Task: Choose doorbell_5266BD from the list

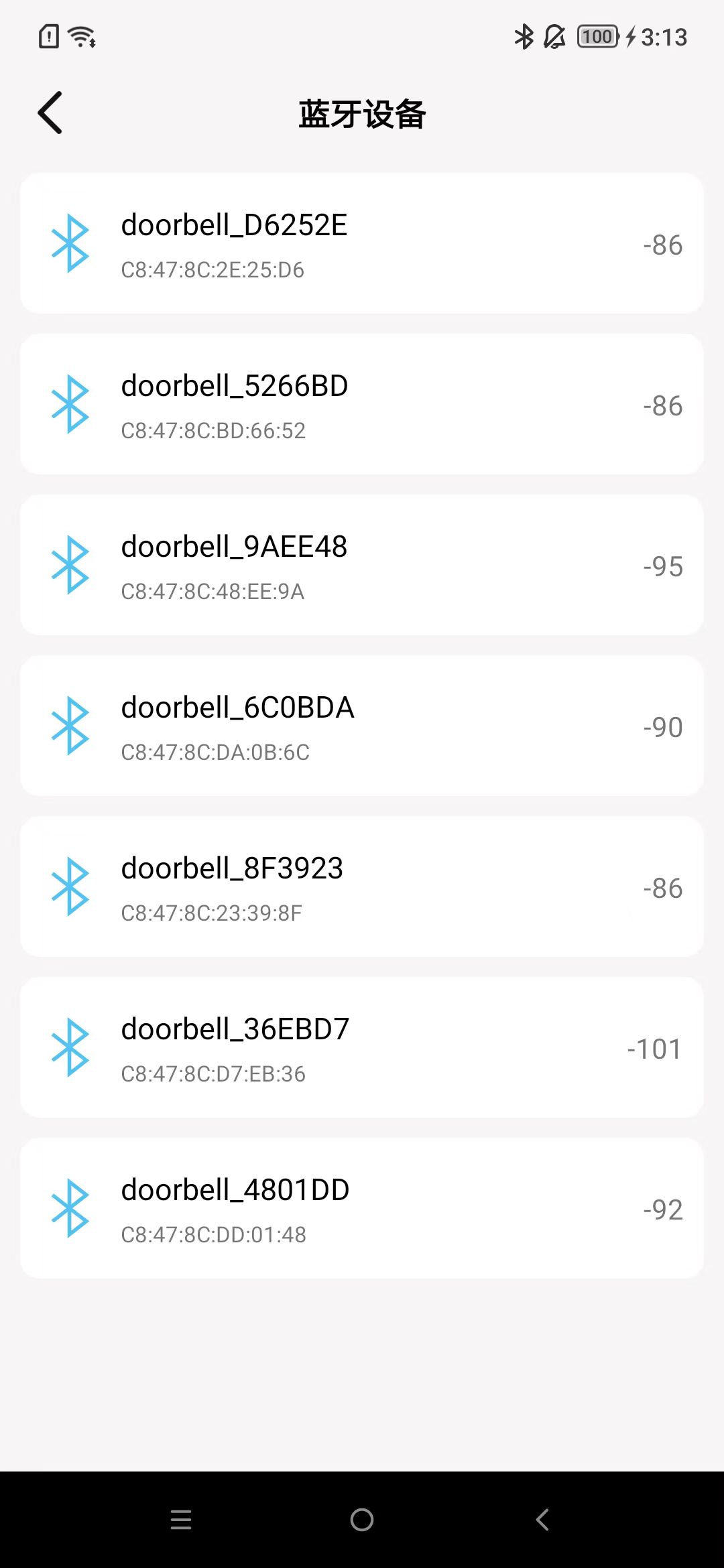Action: 362,405
